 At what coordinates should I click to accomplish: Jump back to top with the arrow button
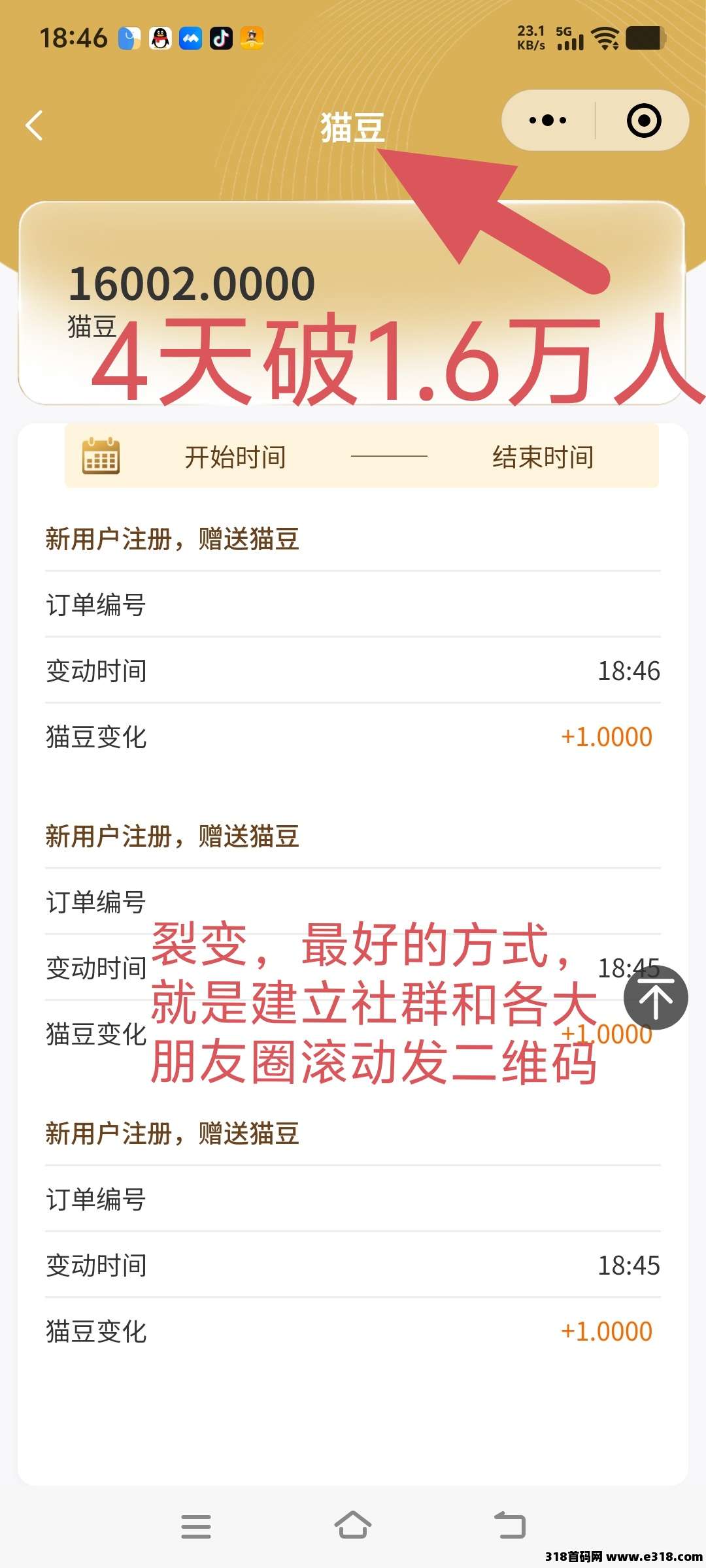pyautogui.click(x=655, y=998)
